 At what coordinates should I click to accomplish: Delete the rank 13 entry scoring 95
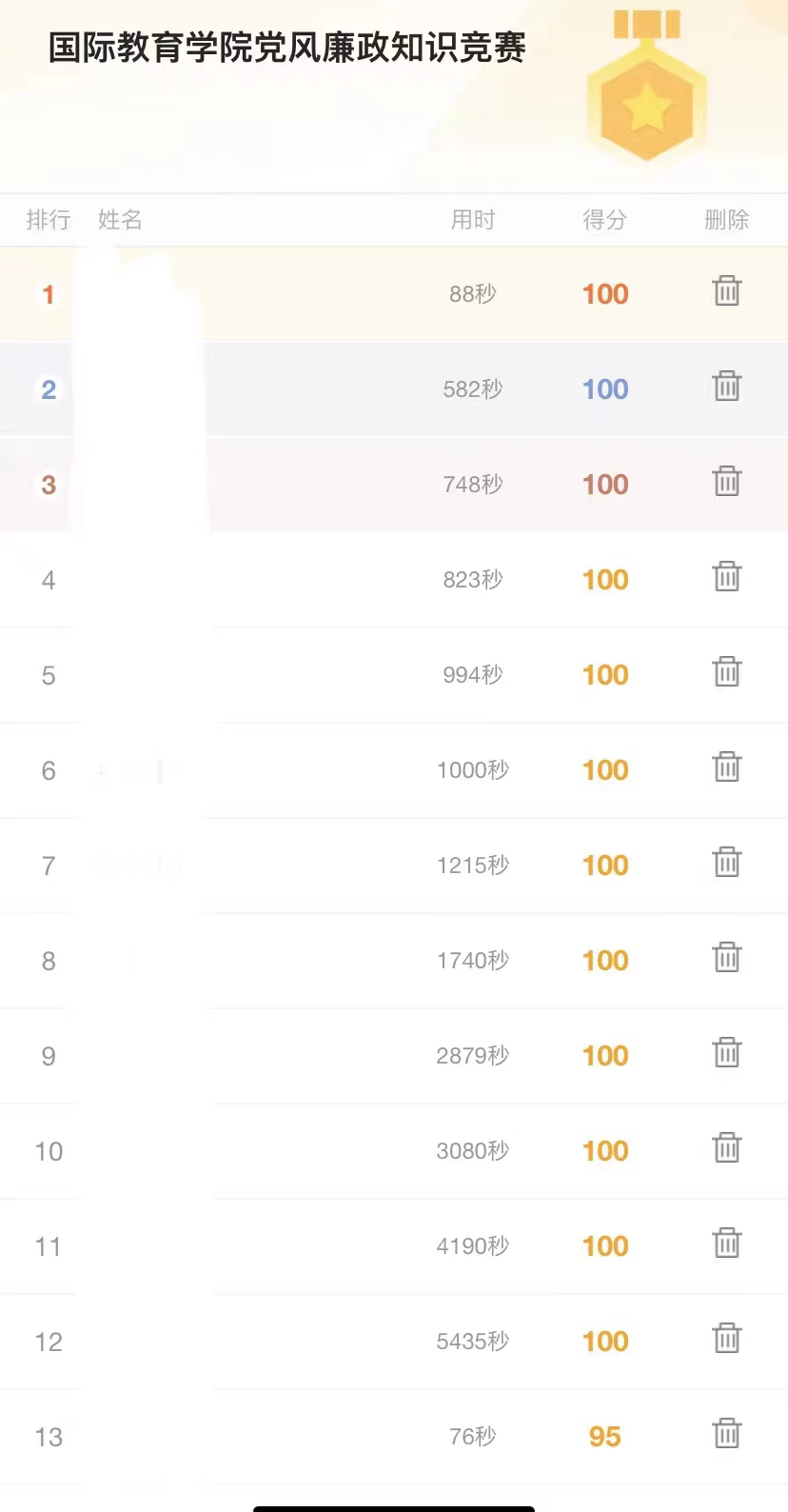(727, 1433)
